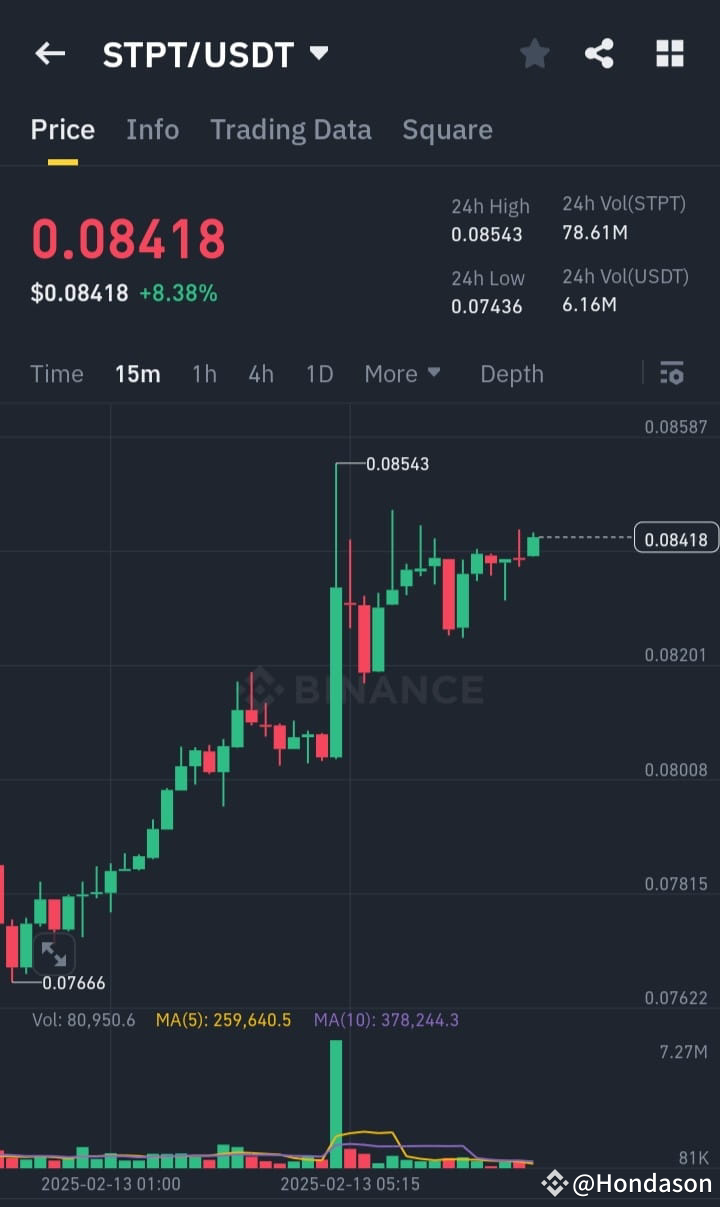This screenshot has height=1207, width=720.
Task: Switch to the Info tab
Action: coord(152,130)
